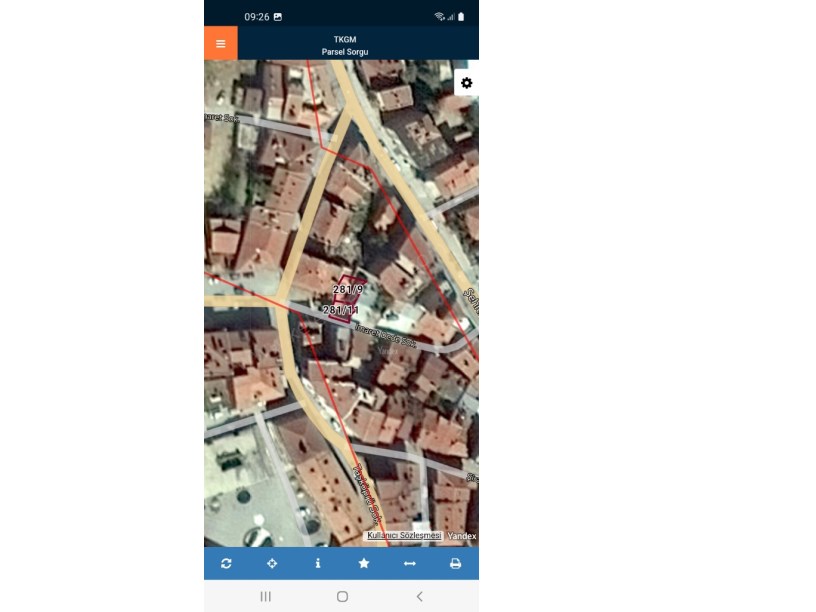This screenshot has width=816, height=612.
Task: Open map settings gear
Action: click(x=466, y=83)
